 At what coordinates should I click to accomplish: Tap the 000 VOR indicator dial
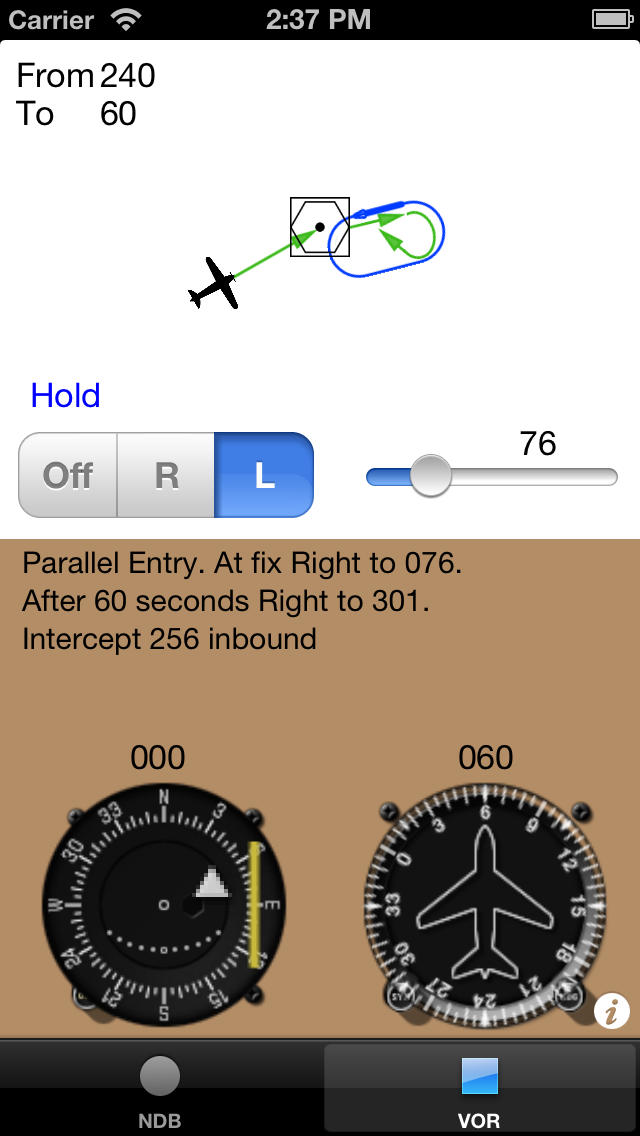click(164, 906)
